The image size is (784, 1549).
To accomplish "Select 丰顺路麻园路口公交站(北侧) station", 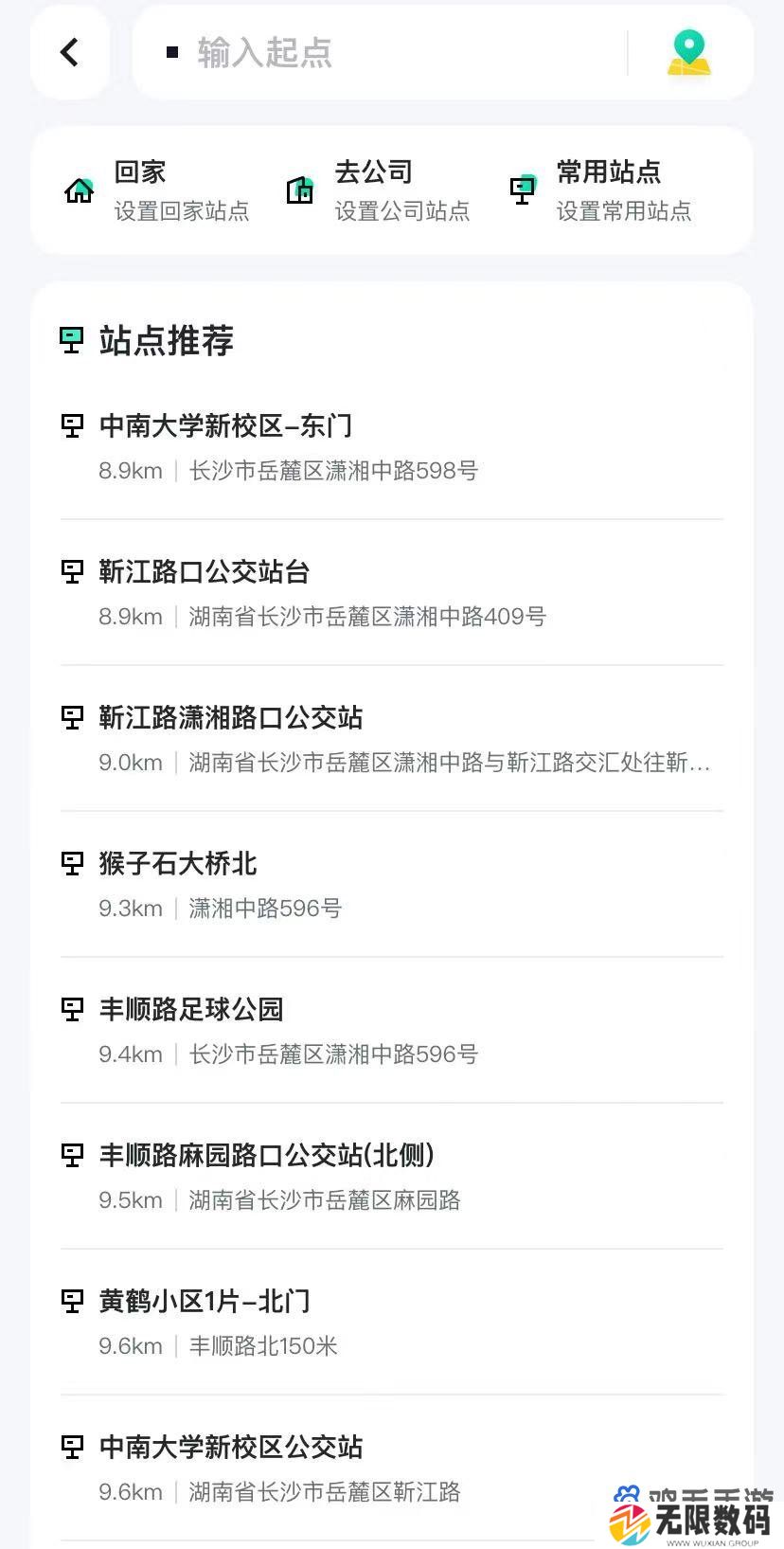I will coord(266,1156).
